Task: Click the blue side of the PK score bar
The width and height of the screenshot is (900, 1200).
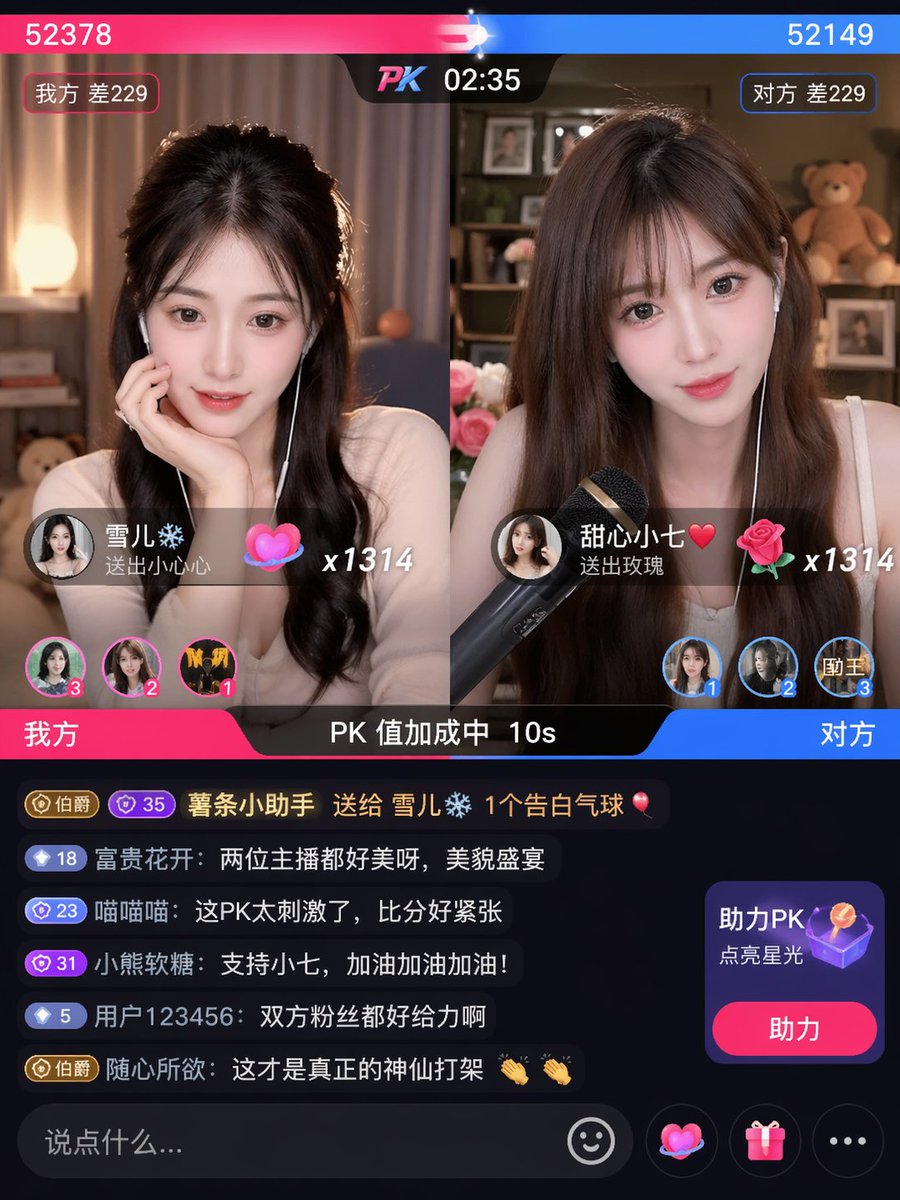Action: click(700, 31)
